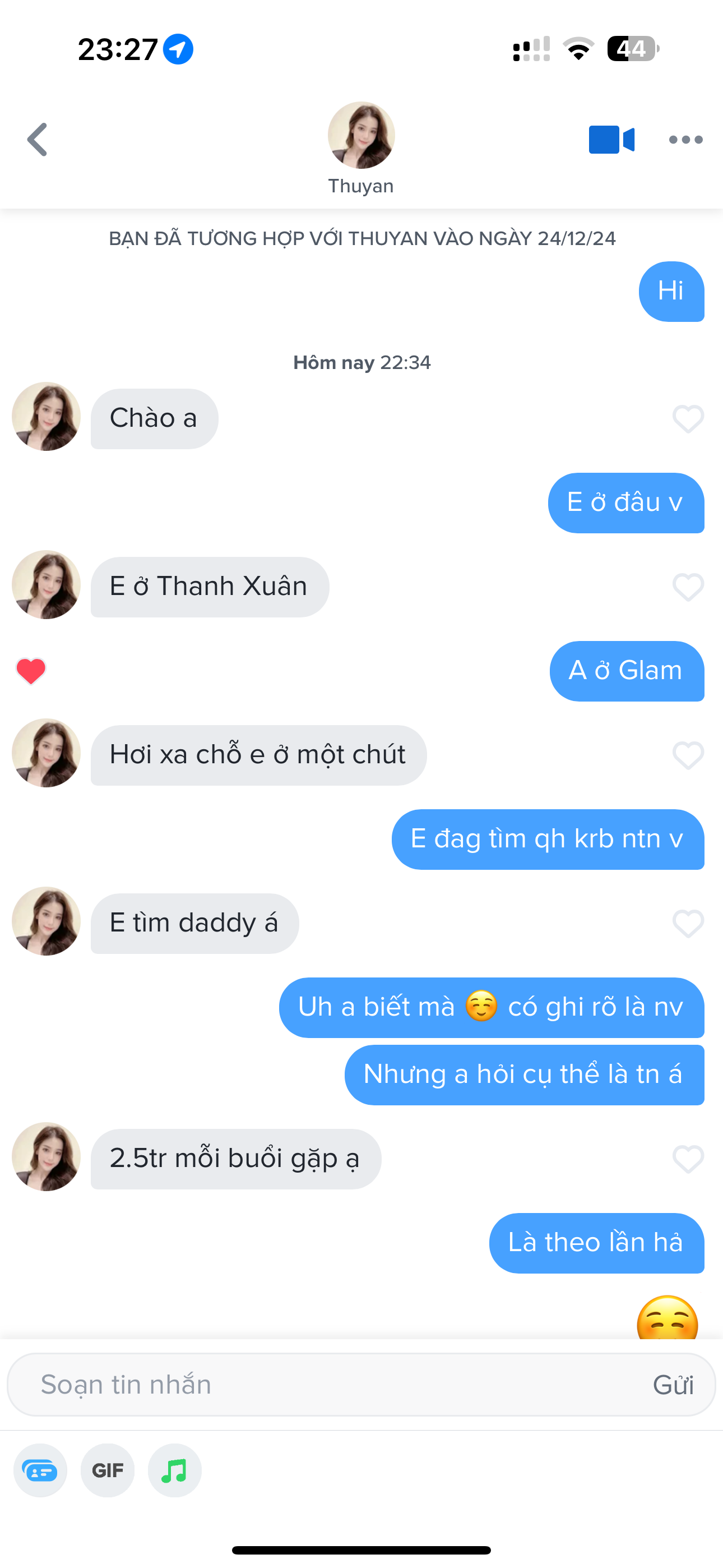Open the GIF picker
The image size is (723, 1568).
108,1470
